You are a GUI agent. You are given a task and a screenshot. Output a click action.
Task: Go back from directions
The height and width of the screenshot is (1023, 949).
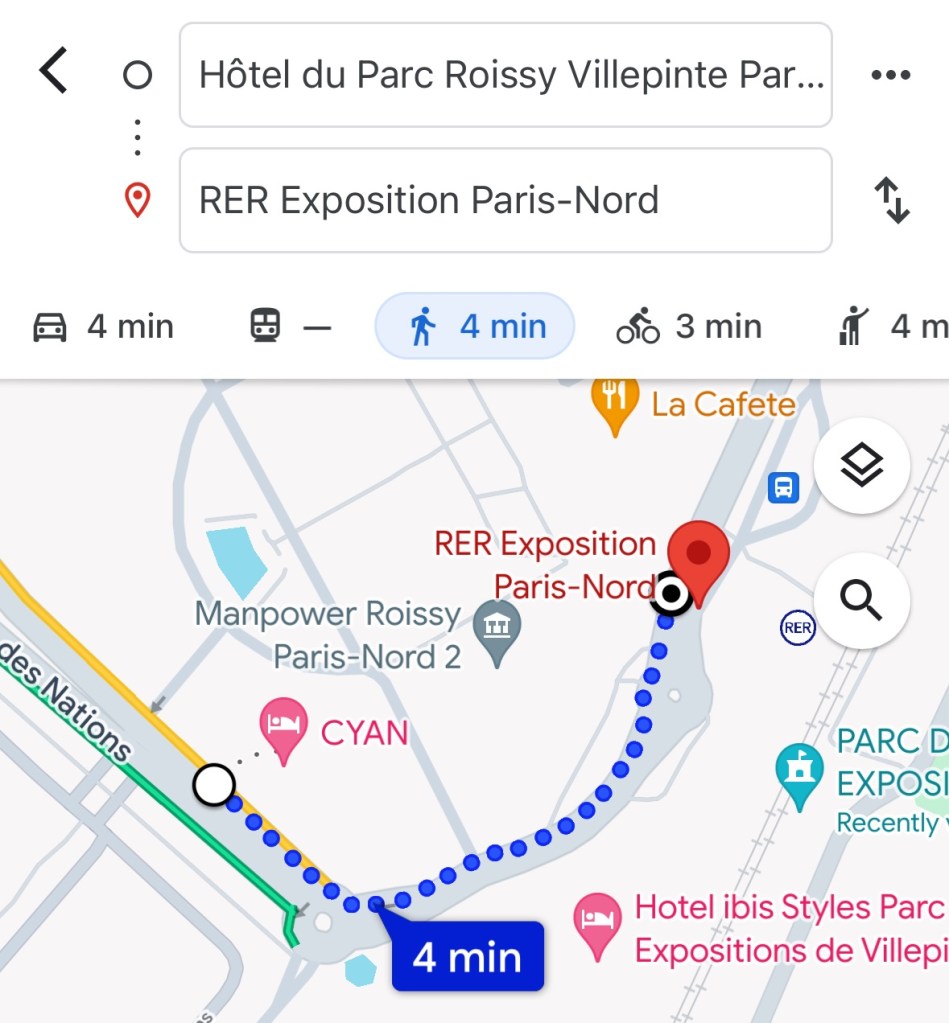(x=54, y=74)
